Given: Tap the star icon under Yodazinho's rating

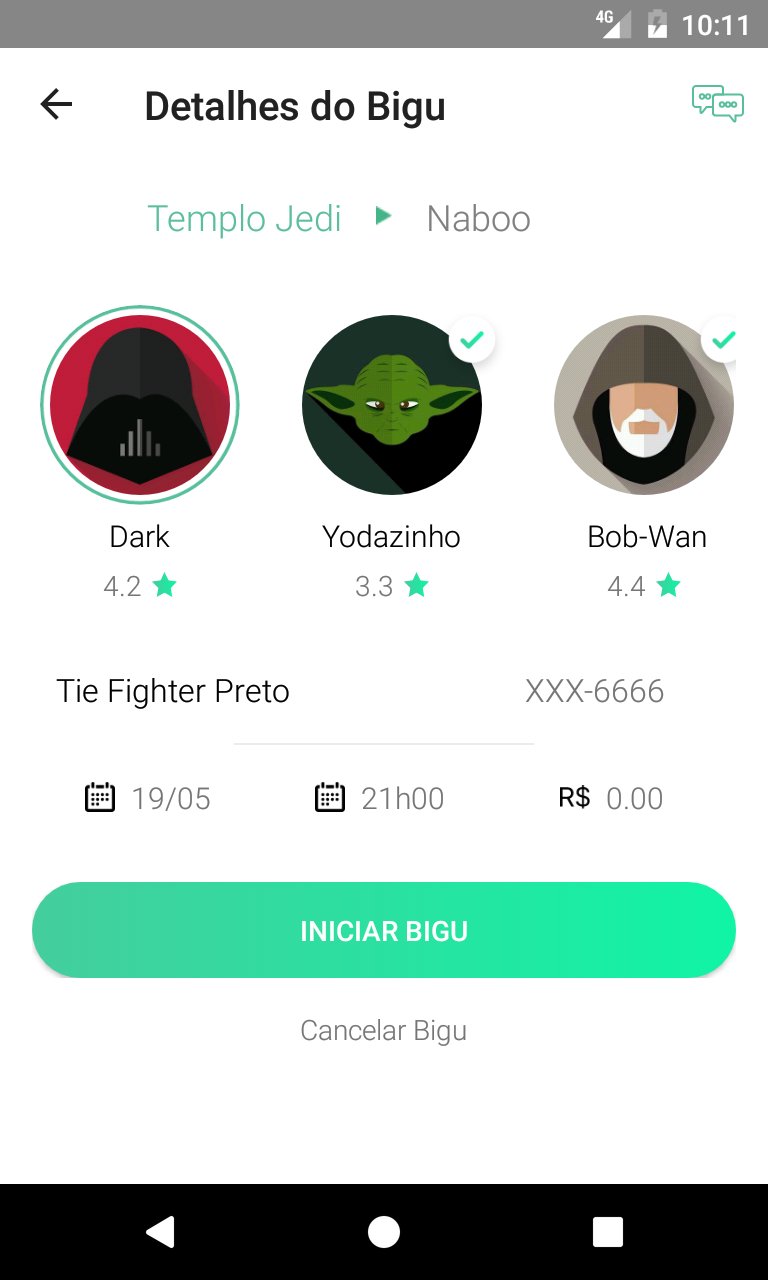Looking at the screenshot, I should [x=418, y=586].
